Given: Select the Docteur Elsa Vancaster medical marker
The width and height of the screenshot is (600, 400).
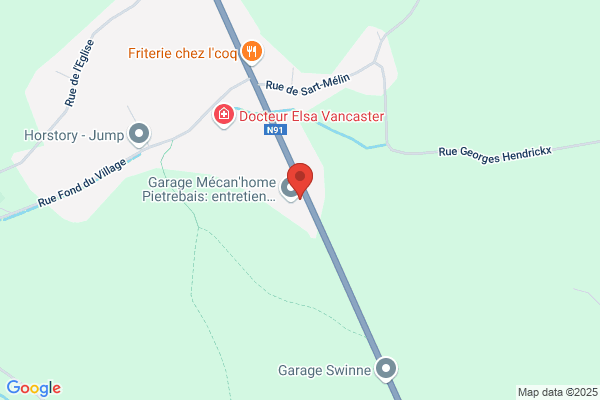Looking at the screenshot, I should pyautogui.click(x=223, y=115).
